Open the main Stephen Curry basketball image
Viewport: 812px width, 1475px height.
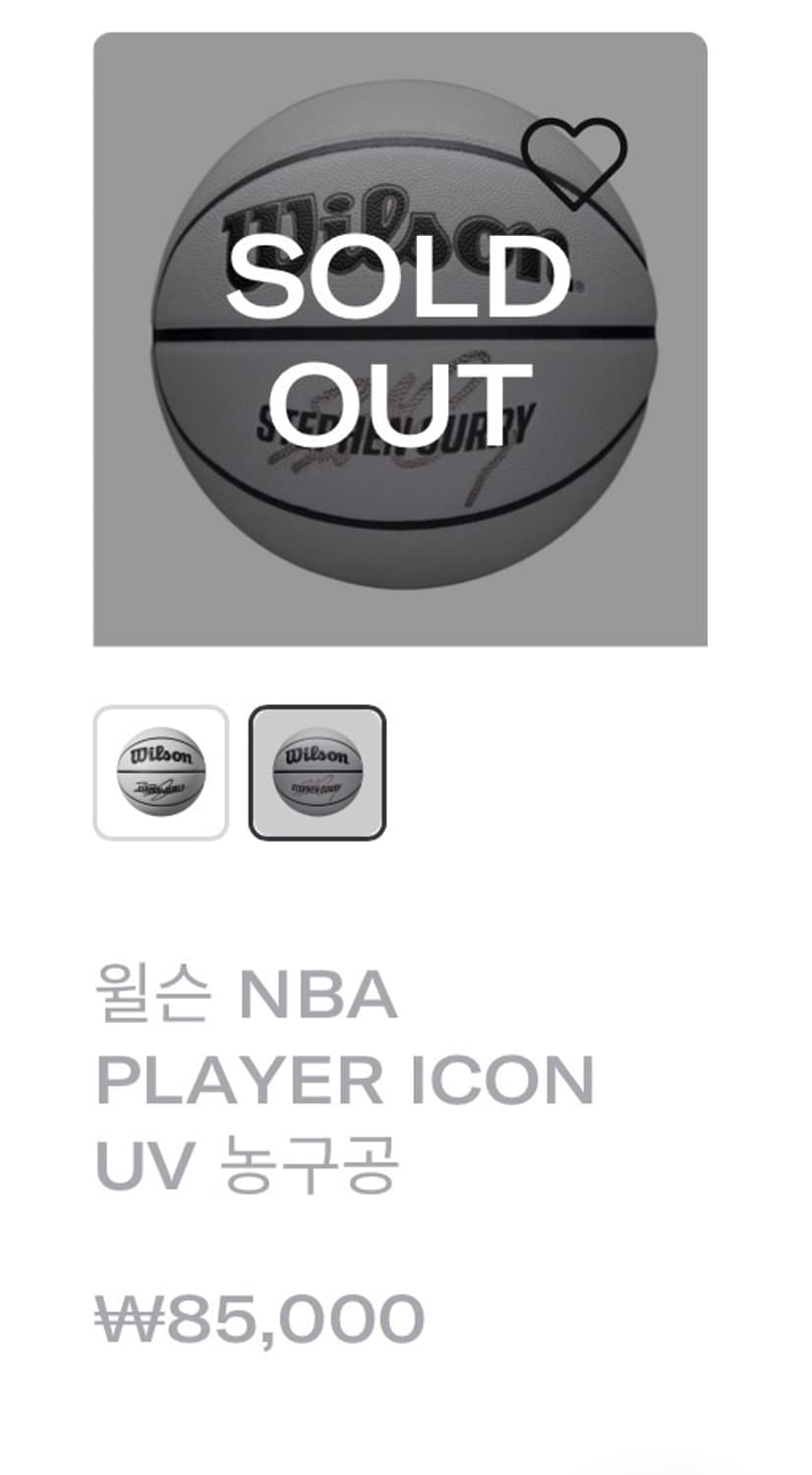coord(398,339)
